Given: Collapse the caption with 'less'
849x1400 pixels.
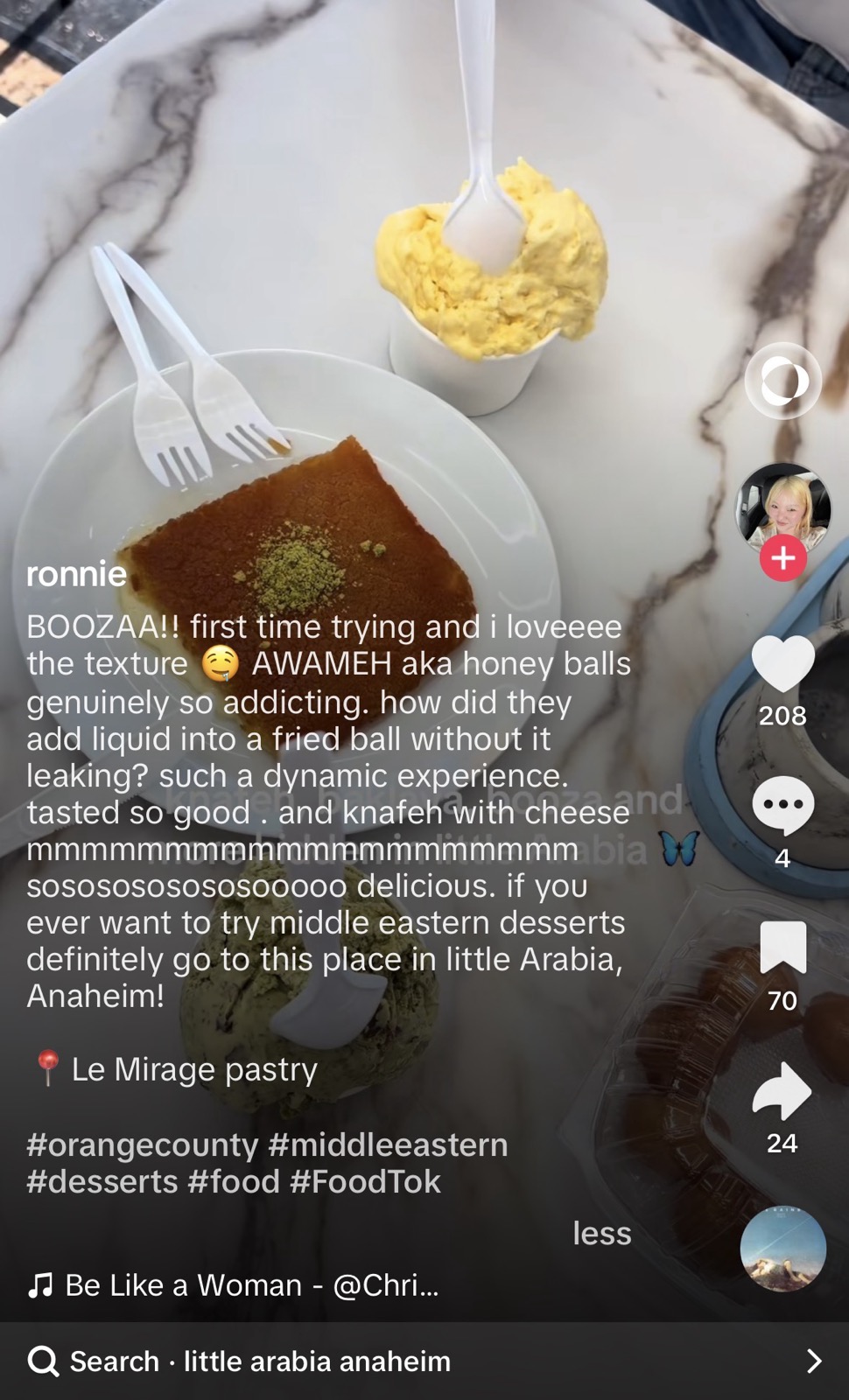Looking at the screenshot, I should click(601, 1233).
